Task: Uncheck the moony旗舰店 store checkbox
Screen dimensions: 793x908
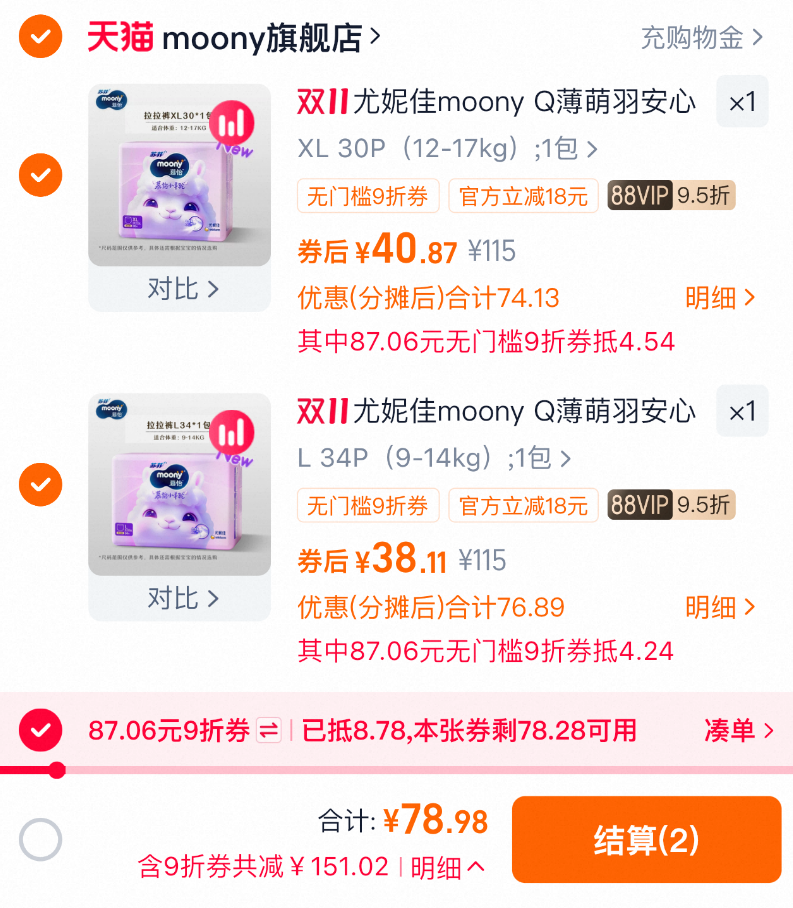Action: (x=40, y=37)
